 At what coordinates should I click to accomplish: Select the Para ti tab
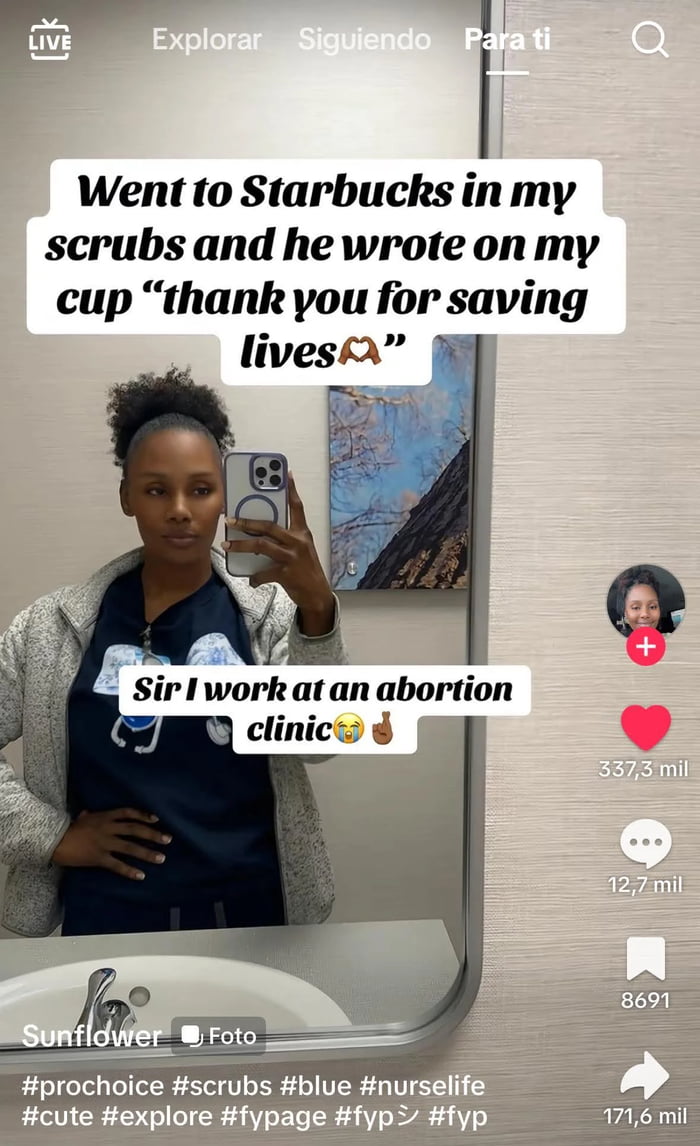(507, 40)
